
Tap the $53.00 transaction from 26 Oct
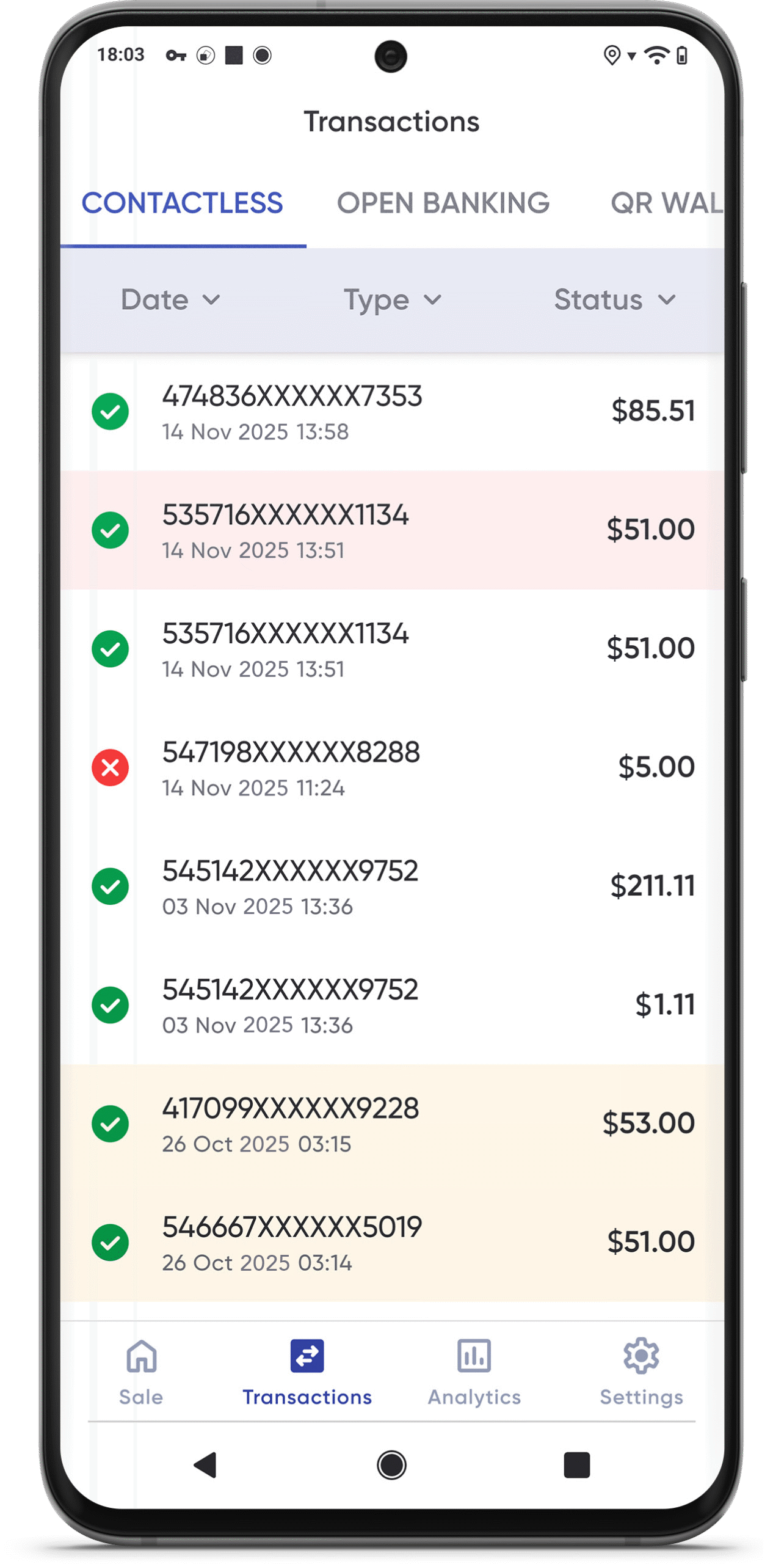[391, 1123]
